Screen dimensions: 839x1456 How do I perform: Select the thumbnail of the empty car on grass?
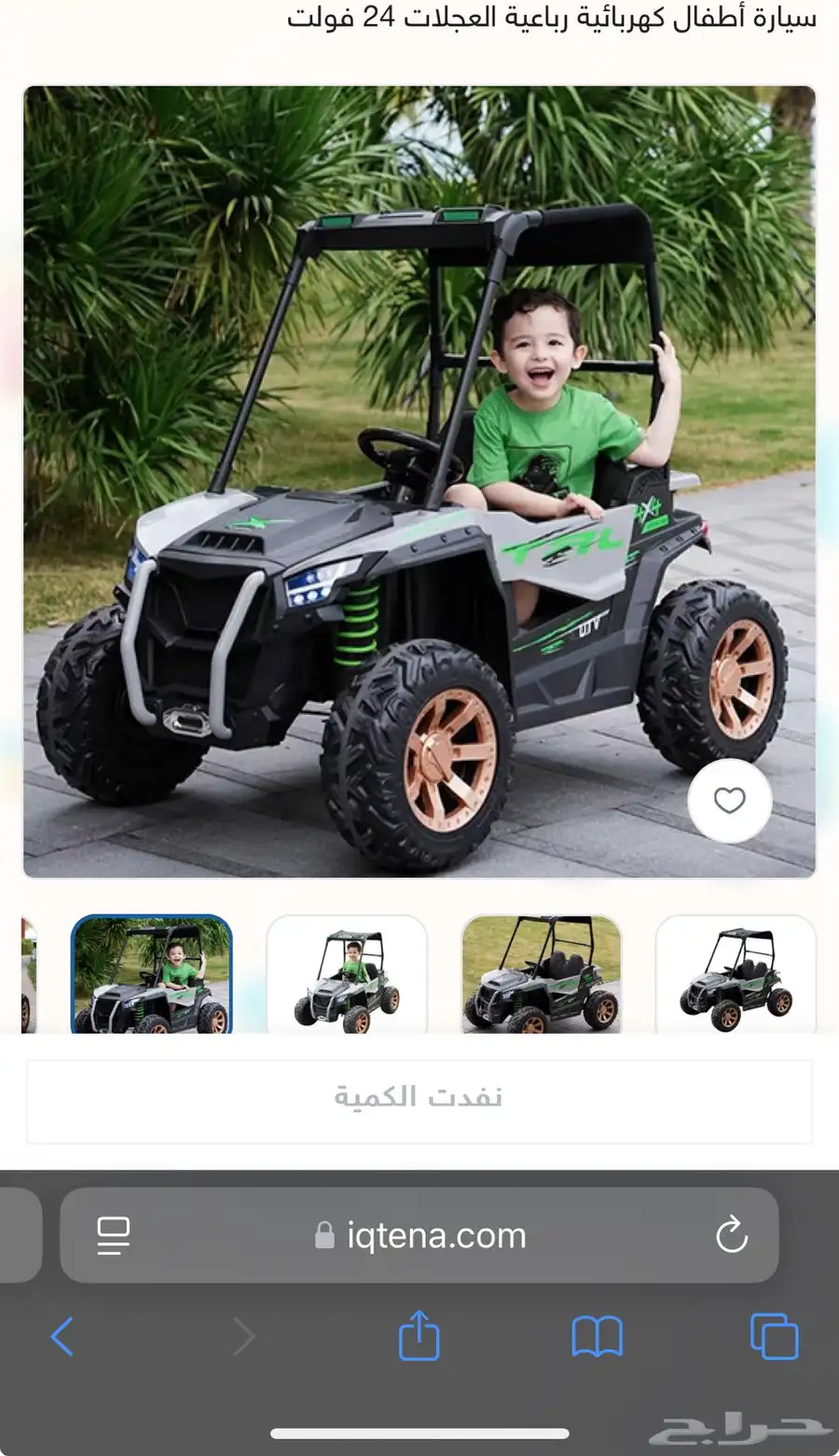(542, 974)
